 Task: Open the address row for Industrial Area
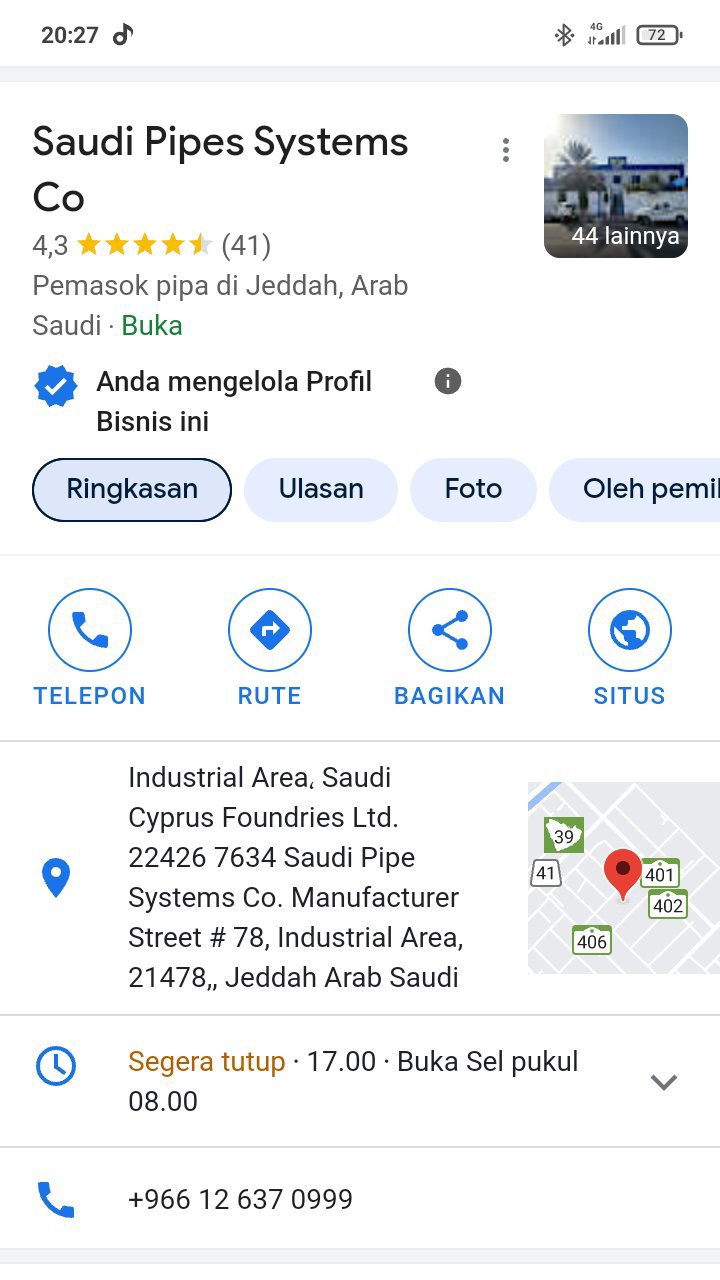click(295, 877)
